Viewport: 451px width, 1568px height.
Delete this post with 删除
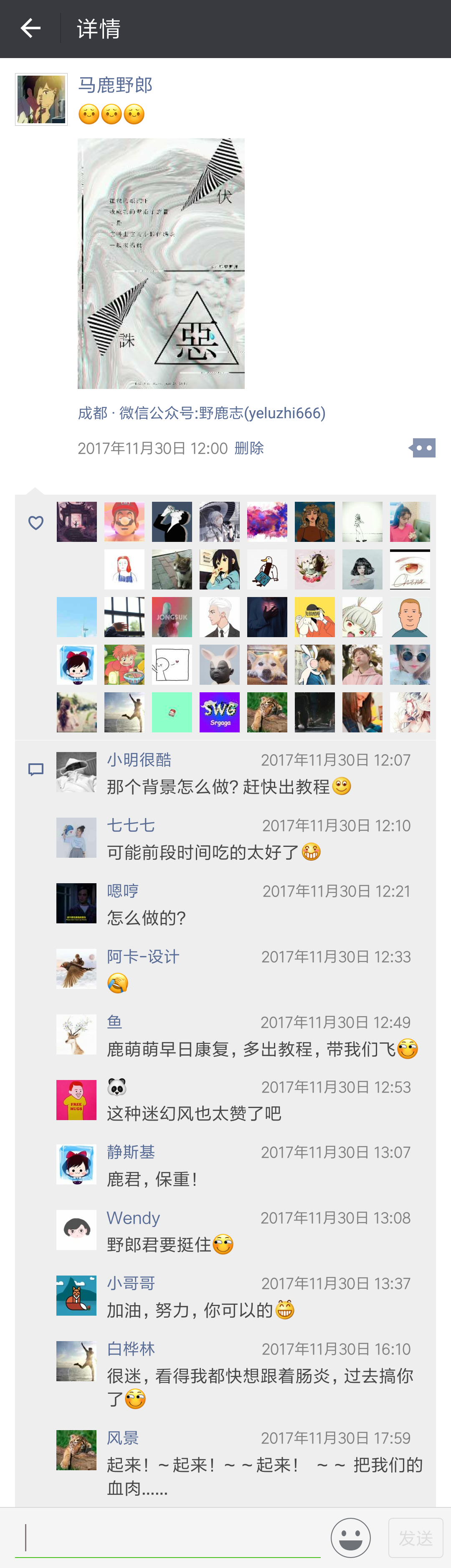(248, 449)
